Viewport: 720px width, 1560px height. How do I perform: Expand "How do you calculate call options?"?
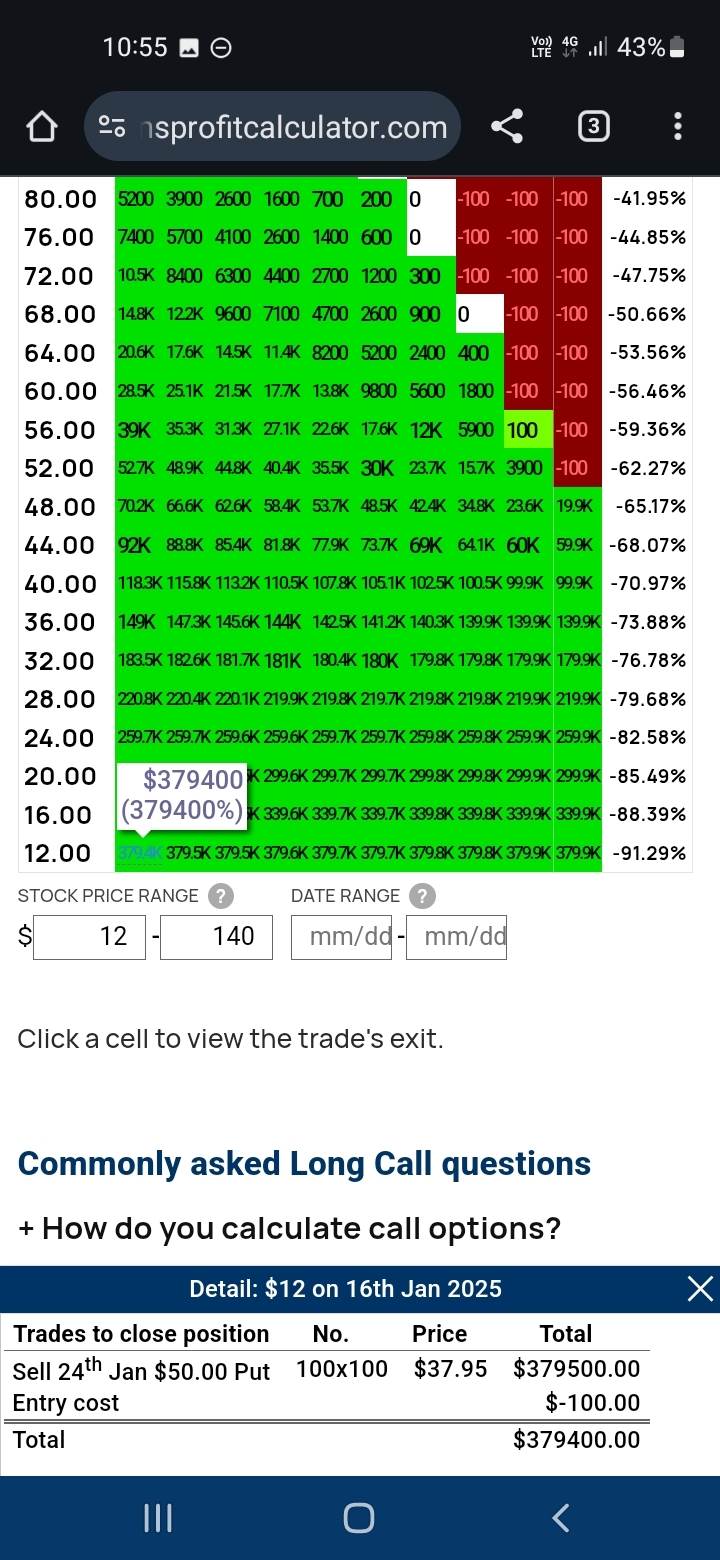289,1228
